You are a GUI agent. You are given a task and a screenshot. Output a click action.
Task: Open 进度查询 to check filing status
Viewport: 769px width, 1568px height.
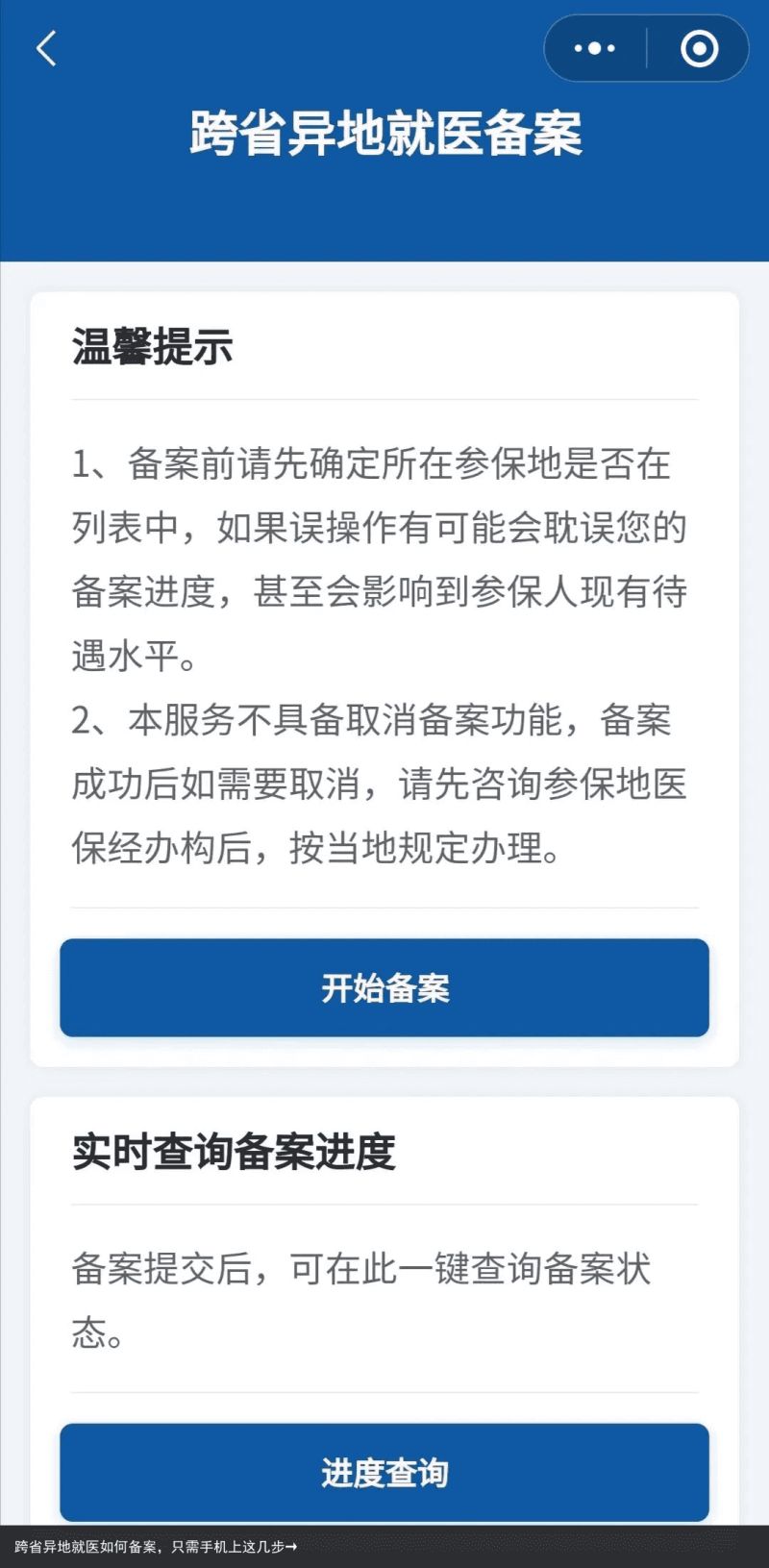pyautogui.click(x=384, y=1472)
